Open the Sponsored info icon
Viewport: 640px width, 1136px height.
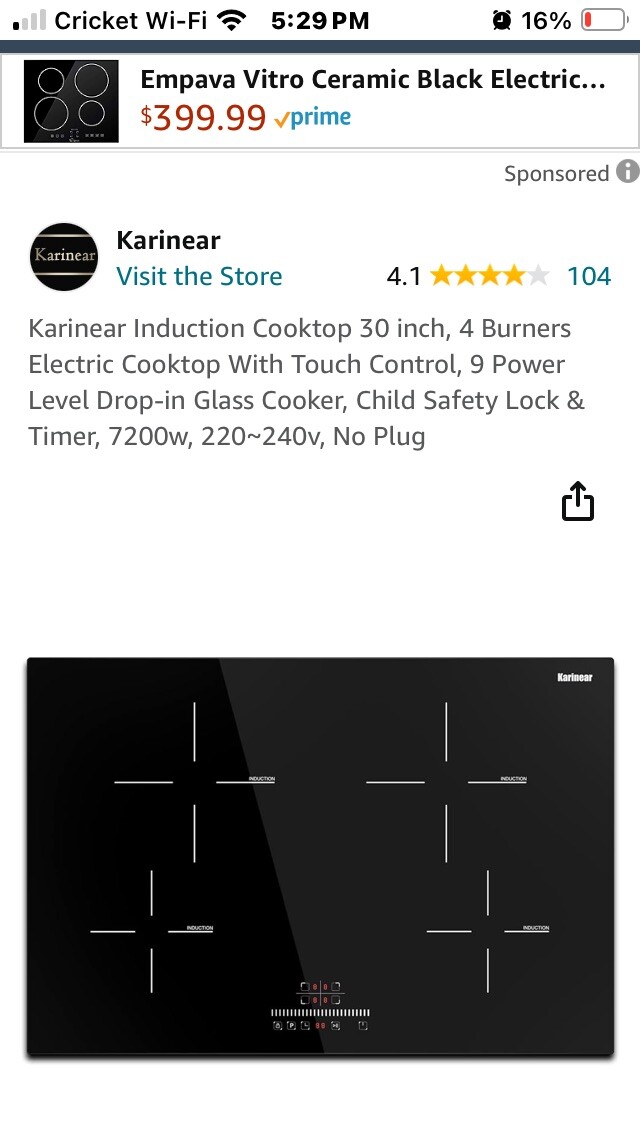click(627, 172)
